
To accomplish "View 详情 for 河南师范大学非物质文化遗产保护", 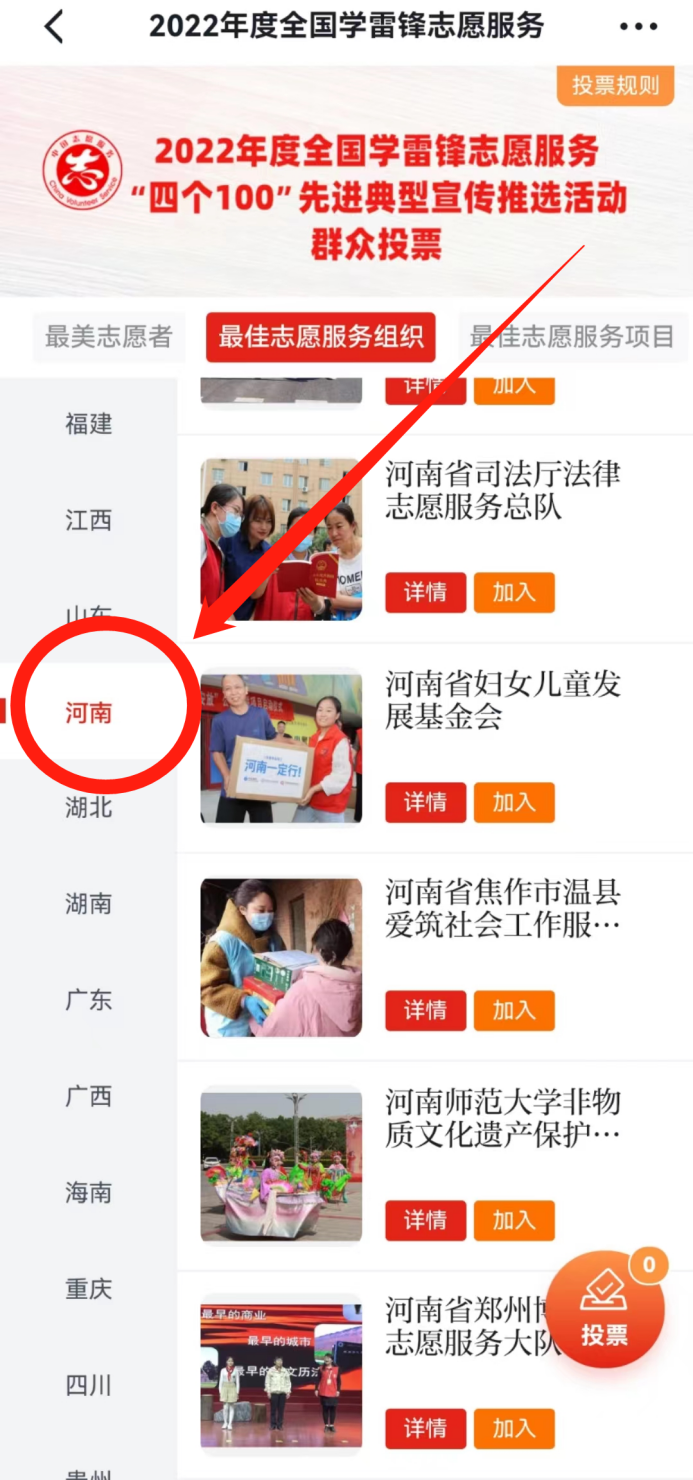I will pos(425,1220).
